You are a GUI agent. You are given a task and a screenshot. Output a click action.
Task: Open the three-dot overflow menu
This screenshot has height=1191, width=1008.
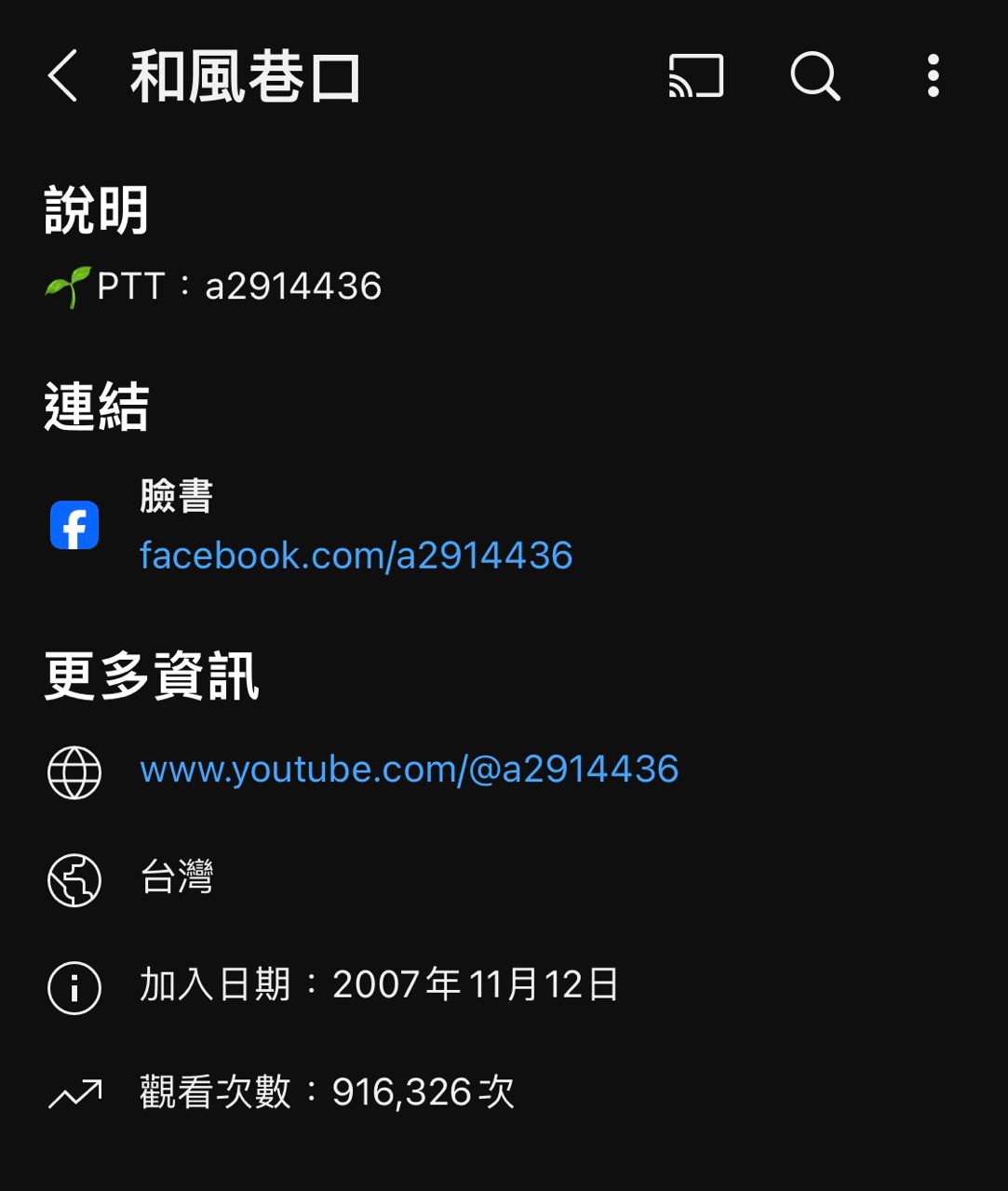933,76
